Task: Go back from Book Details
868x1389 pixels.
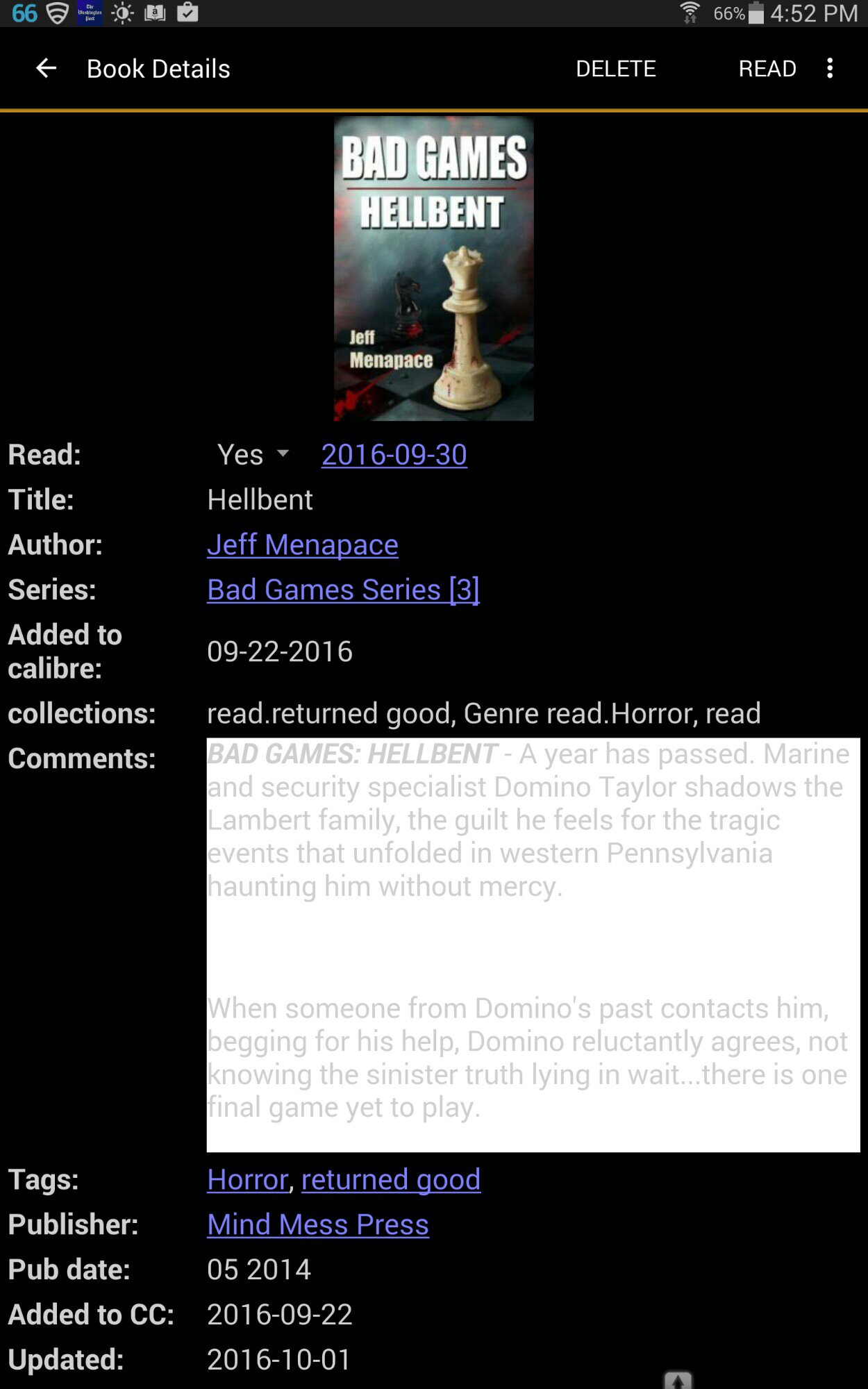Action: pyautogui.click(x=46, y=69)
